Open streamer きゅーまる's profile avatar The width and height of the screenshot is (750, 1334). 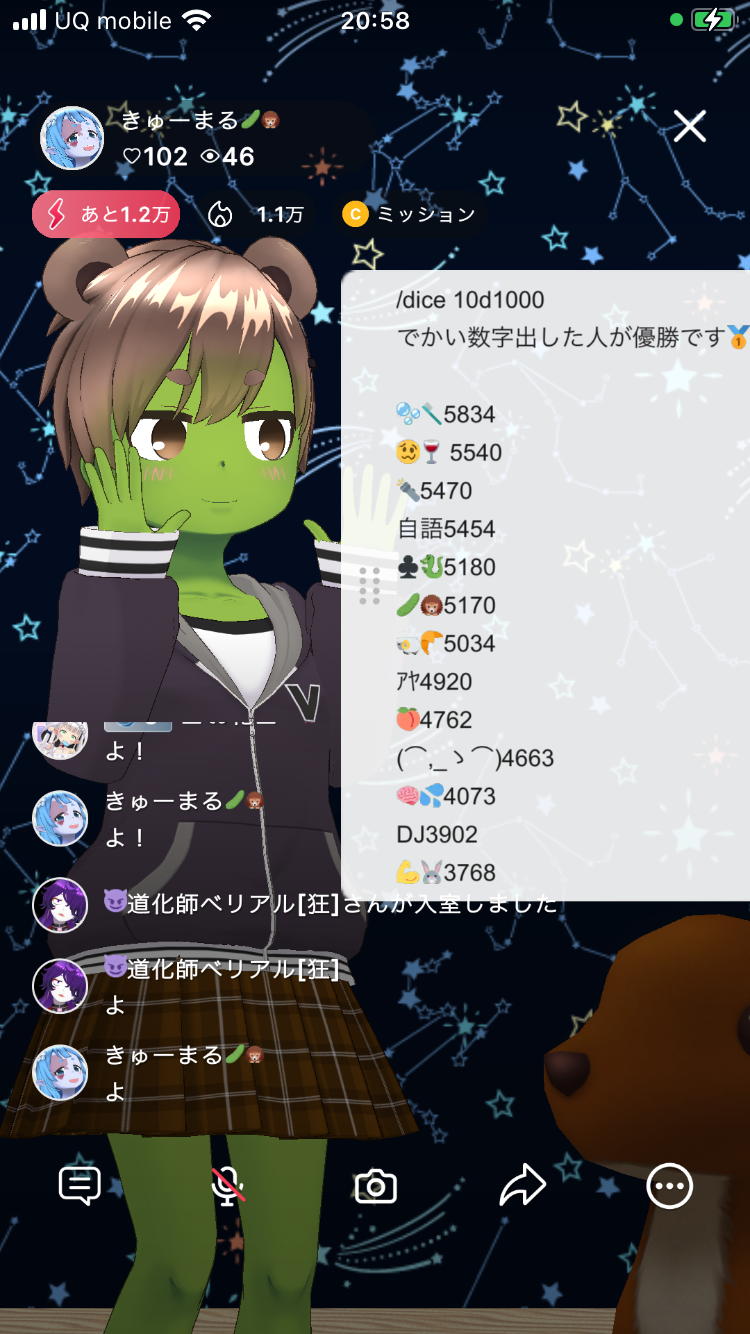pos(72,138)
